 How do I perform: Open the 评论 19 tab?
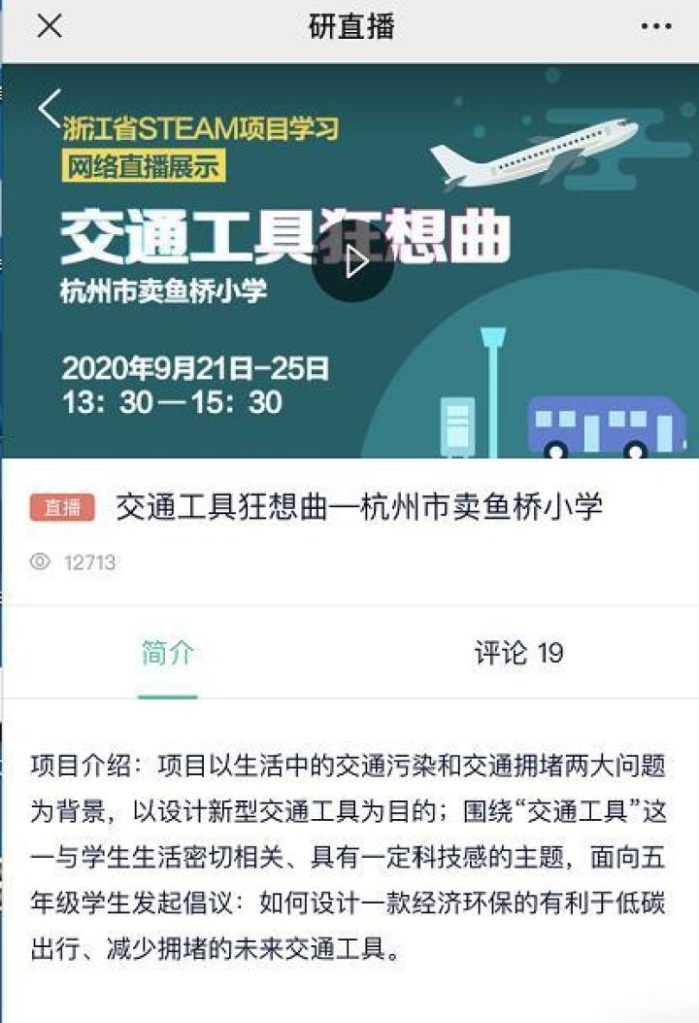point(518,653)
